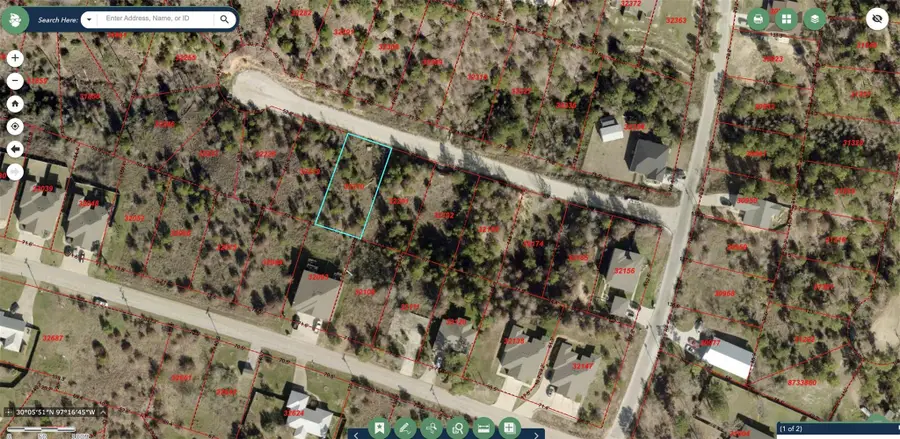Open the measurement ruler tool
The image size is (900, 439).
(484, 428)
